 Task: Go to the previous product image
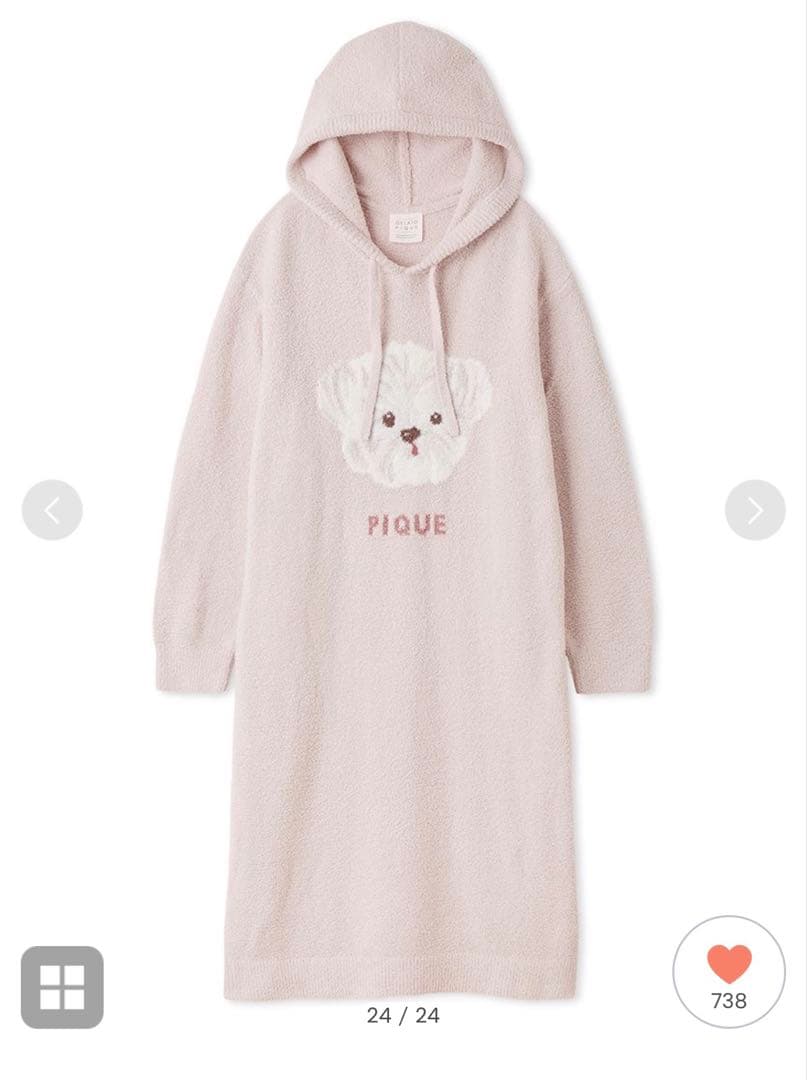52,510
